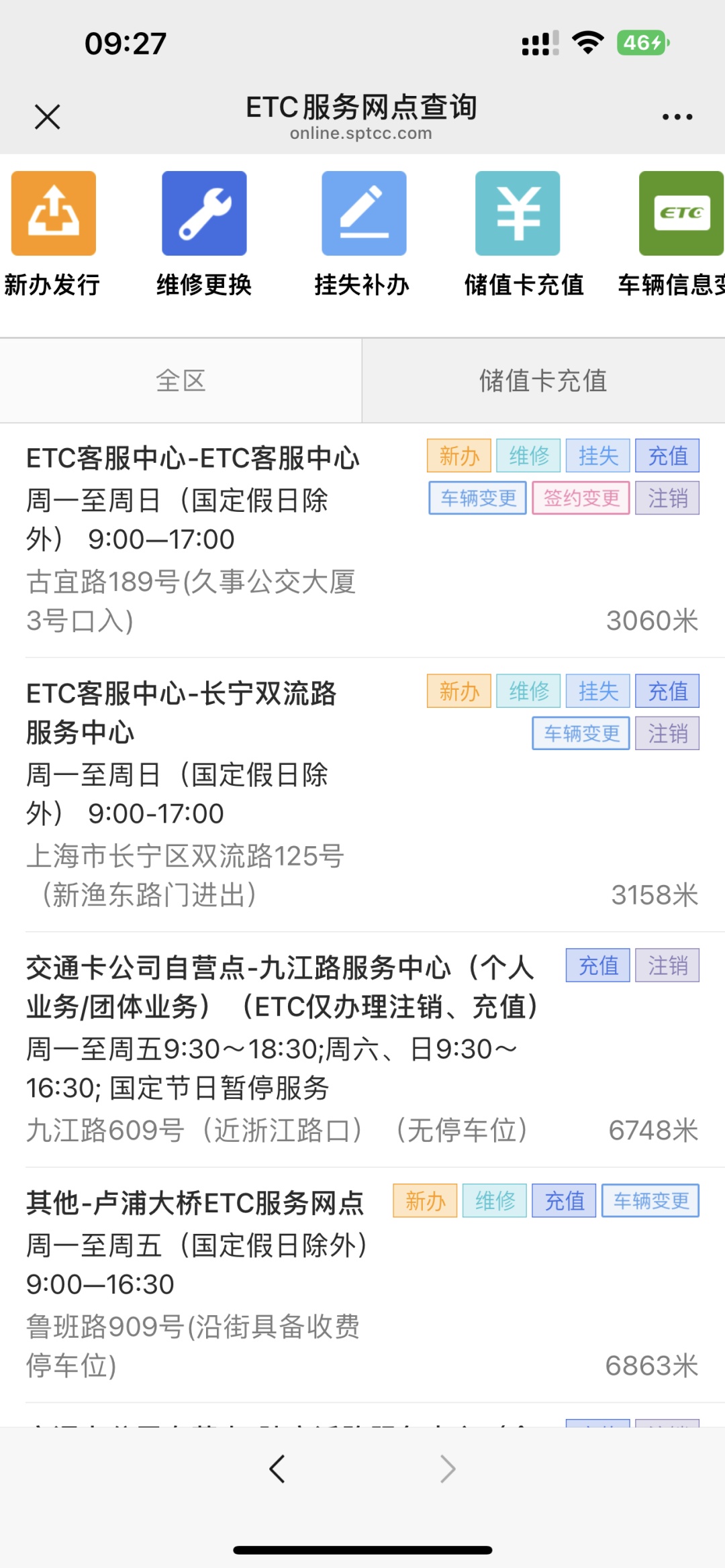
Task: Open the three-dot more options menu
Action: click(x=677, y=117)
